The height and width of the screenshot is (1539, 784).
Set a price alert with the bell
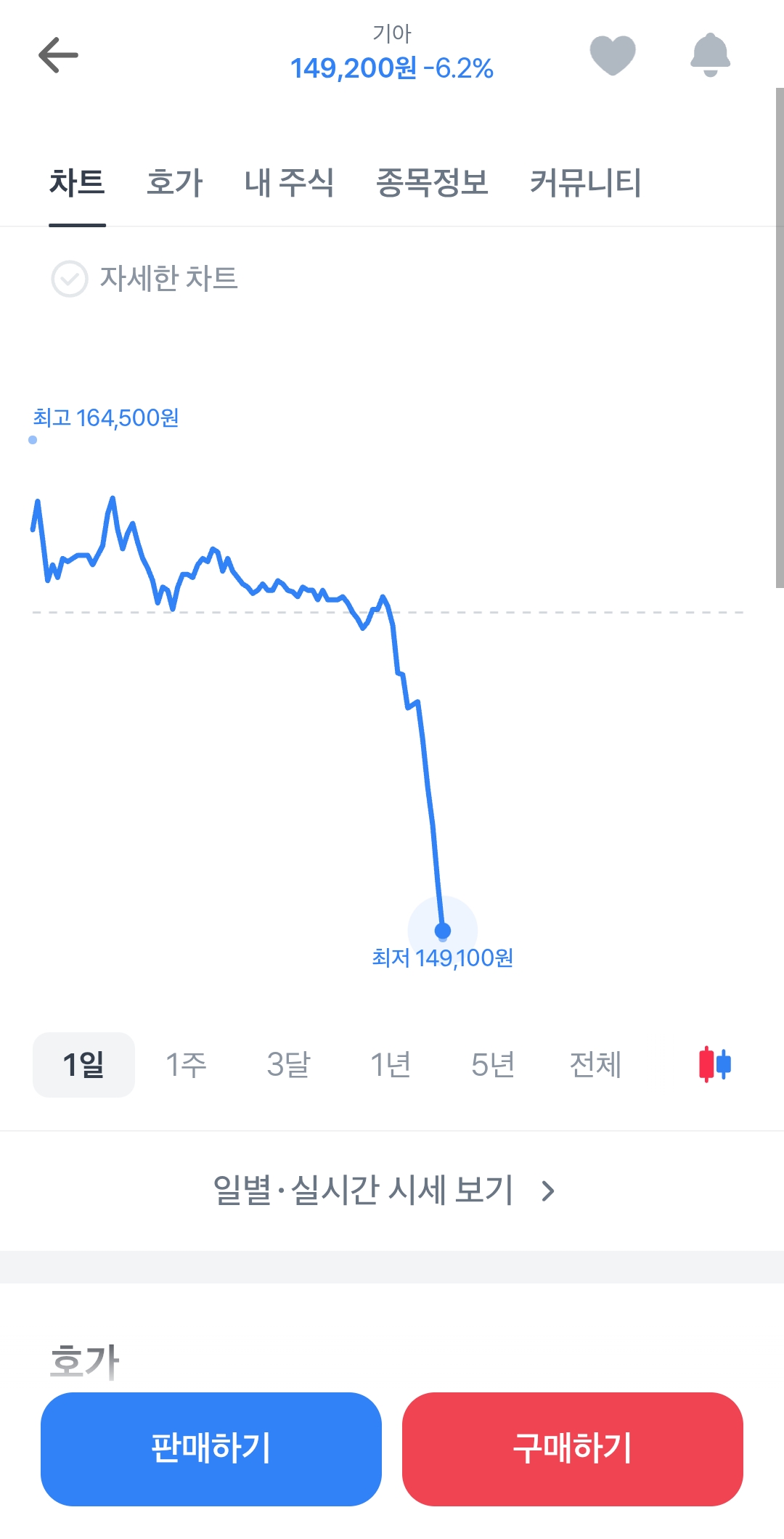710,55
